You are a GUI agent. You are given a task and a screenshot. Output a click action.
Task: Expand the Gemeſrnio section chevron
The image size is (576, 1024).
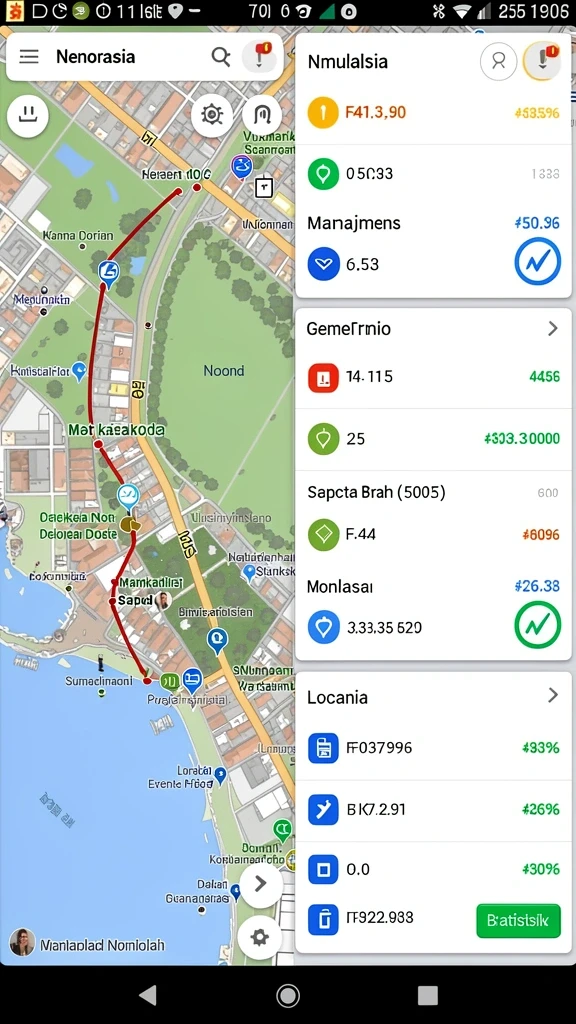552,328
